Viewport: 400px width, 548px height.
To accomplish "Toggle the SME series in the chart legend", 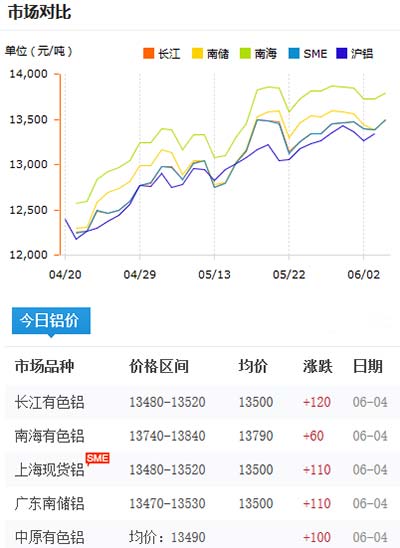I will (x=308, y=53).
